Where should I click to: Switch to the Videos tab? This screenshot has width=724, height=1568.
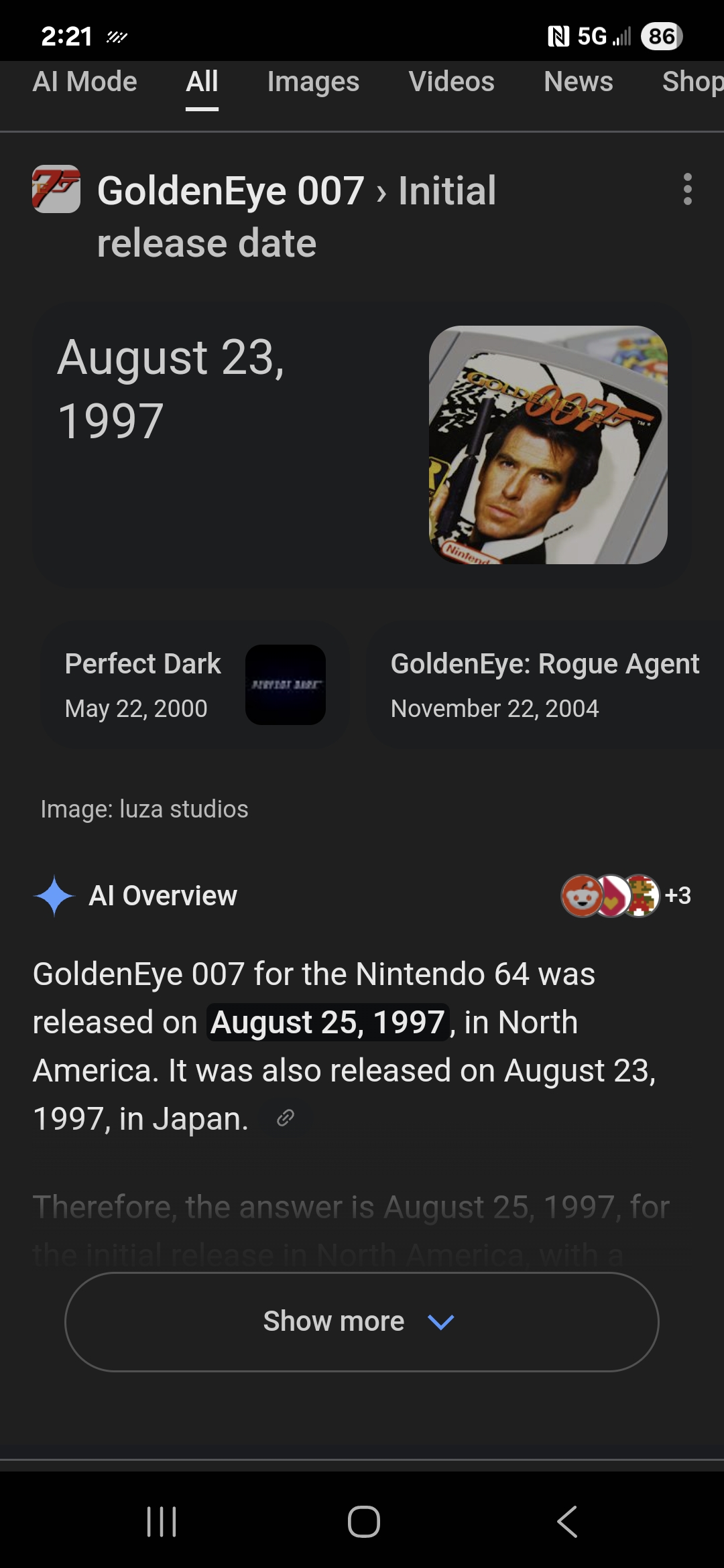tap(452, 82)
